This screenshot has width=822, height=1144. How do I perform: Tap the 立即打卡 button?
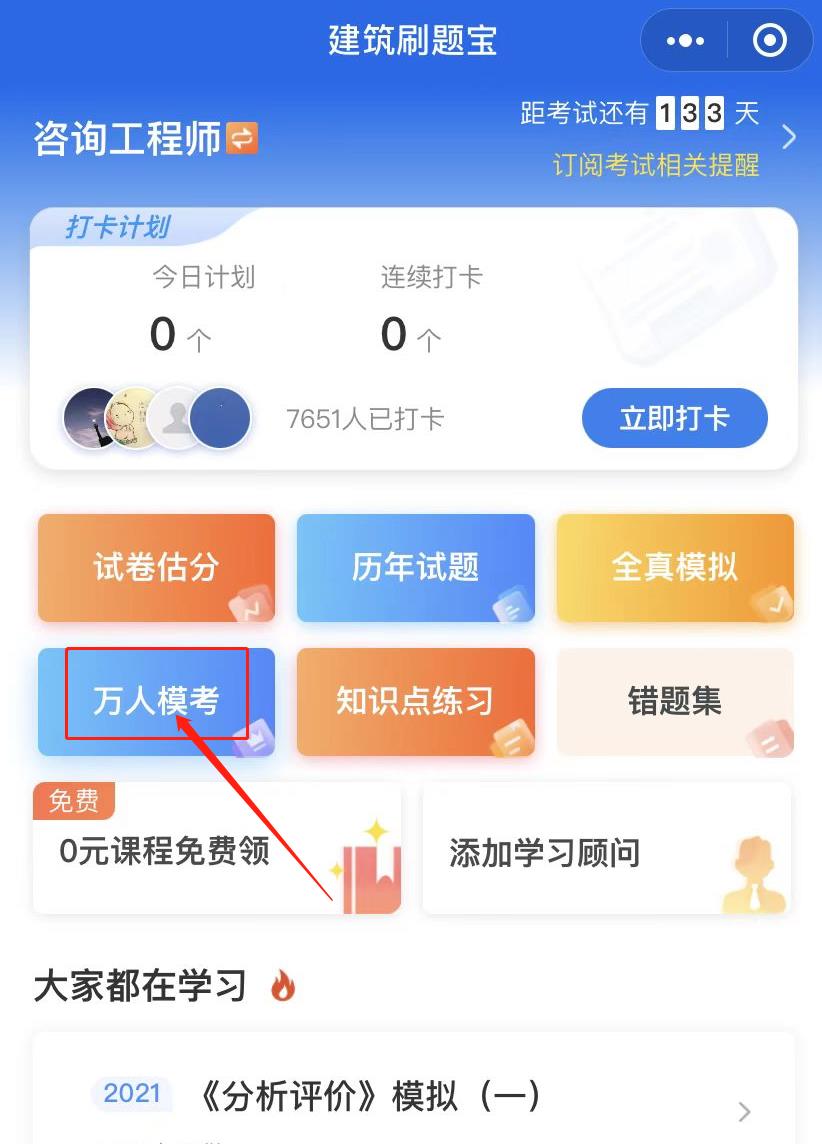pos(674,418)
